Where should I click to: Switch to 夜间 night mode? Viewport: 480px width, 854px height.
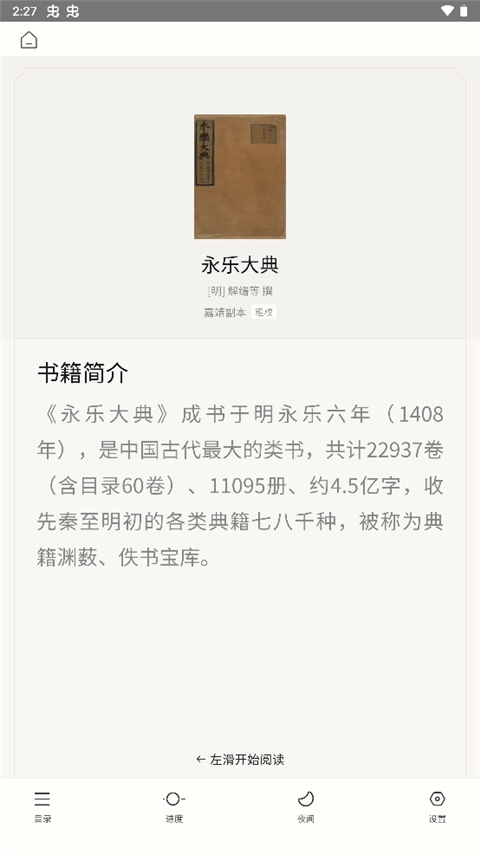[306, 807]
